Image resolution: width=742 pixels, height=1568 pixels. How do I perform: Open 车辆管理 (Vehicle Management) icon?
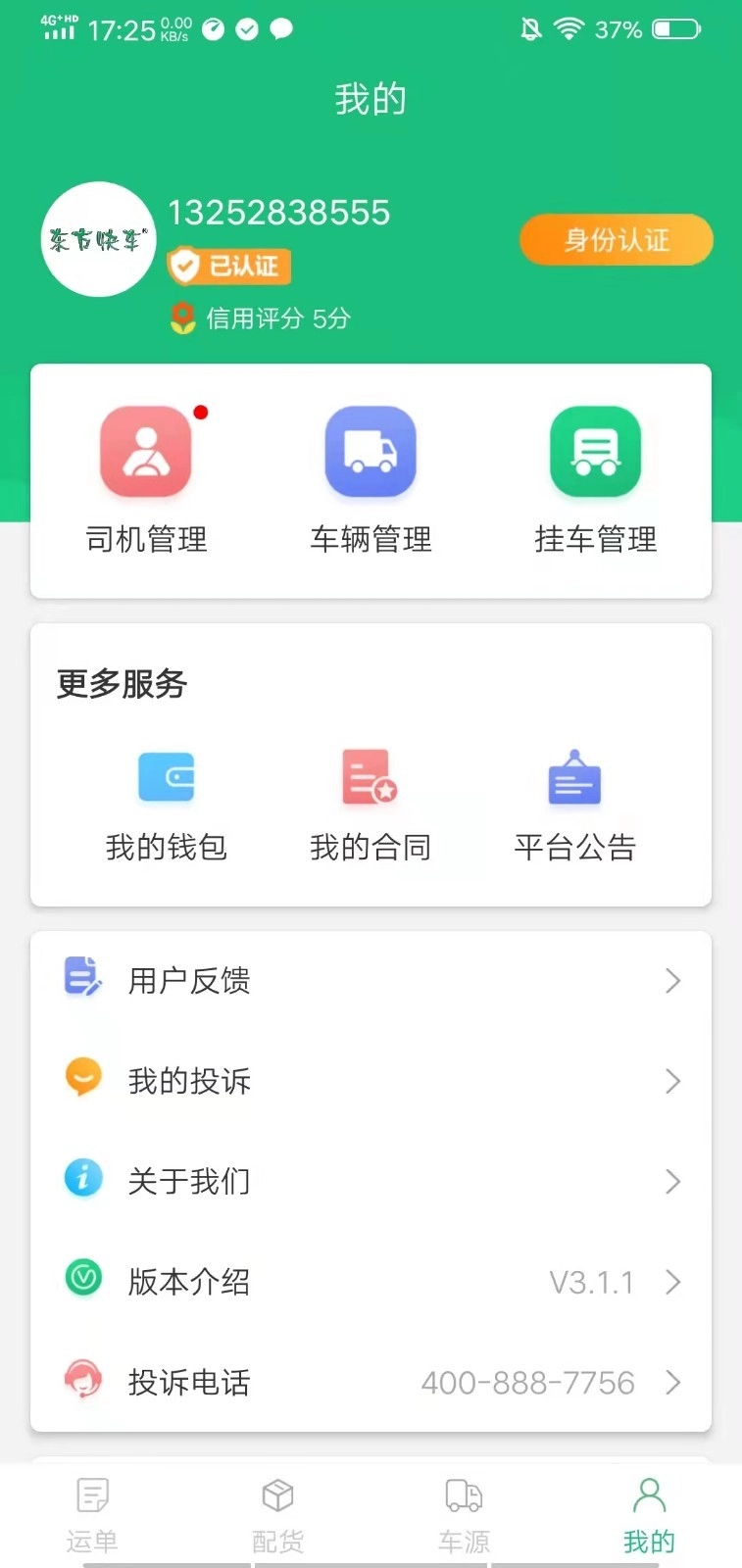(x=371, y=452)
